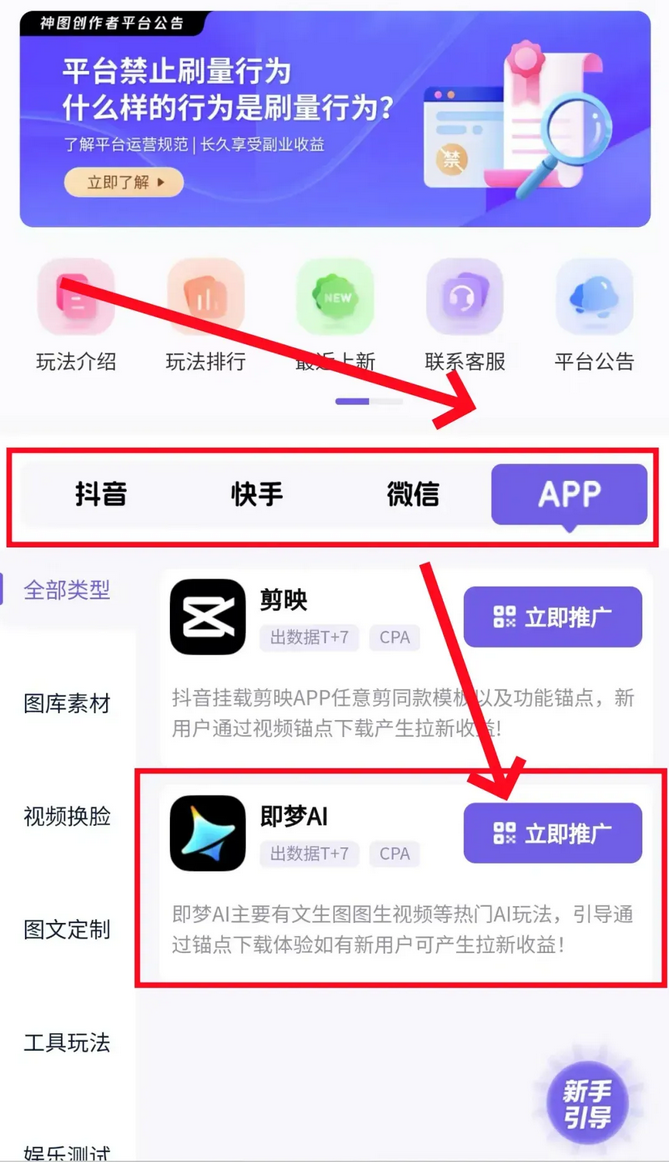
Task: Switch to the 微信 tab
Action: pos(413,494)
